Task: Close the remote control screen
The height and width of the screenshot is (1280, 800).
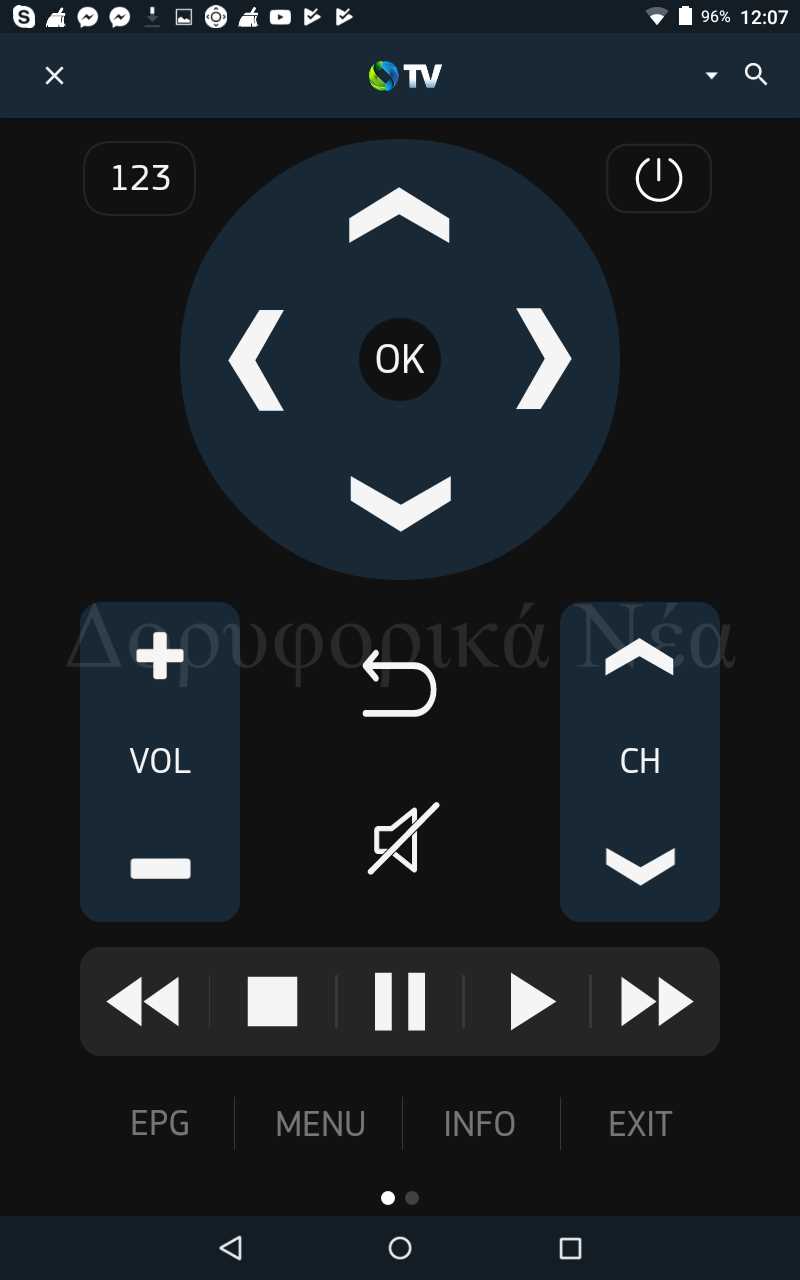Action: point(54,76)
